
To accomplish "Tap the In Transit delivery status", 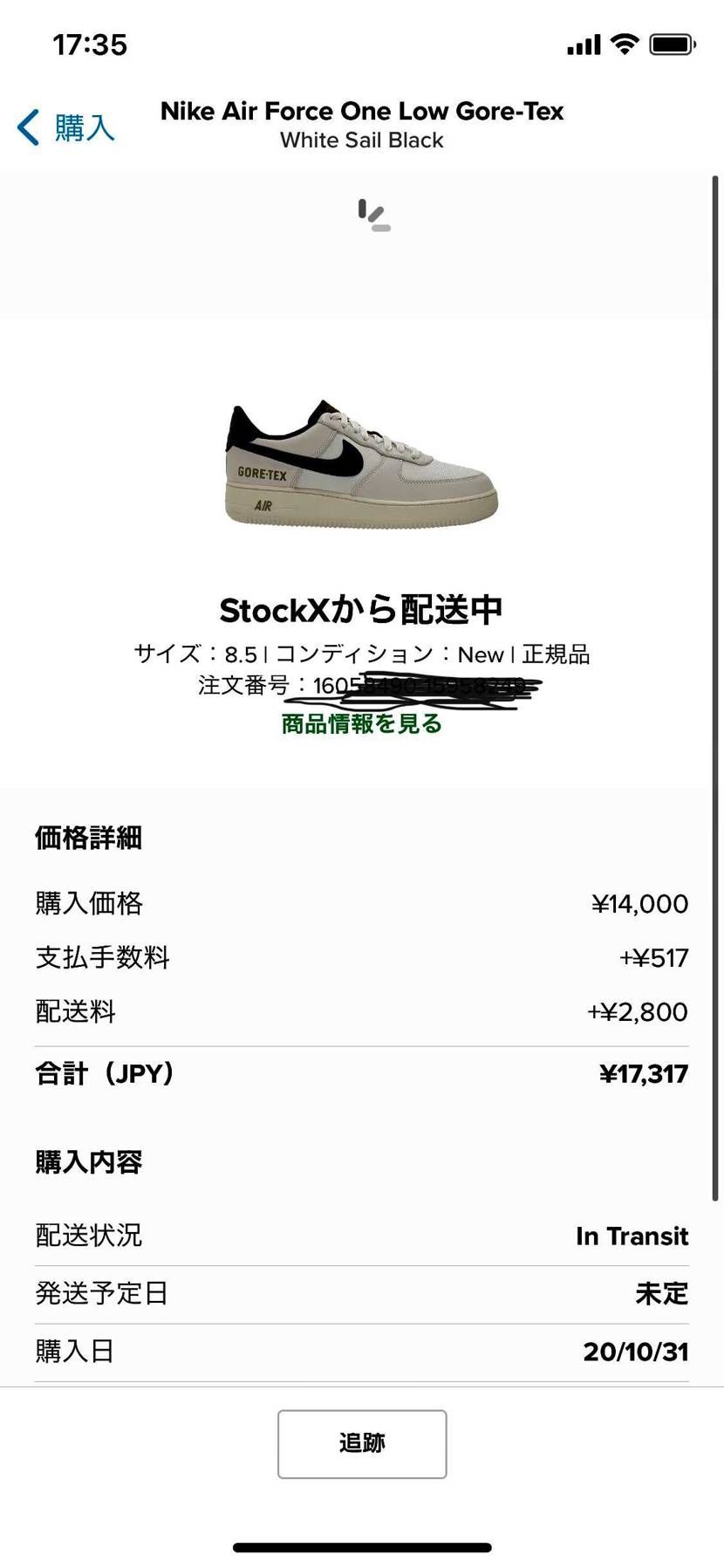I will (631, 1236).
